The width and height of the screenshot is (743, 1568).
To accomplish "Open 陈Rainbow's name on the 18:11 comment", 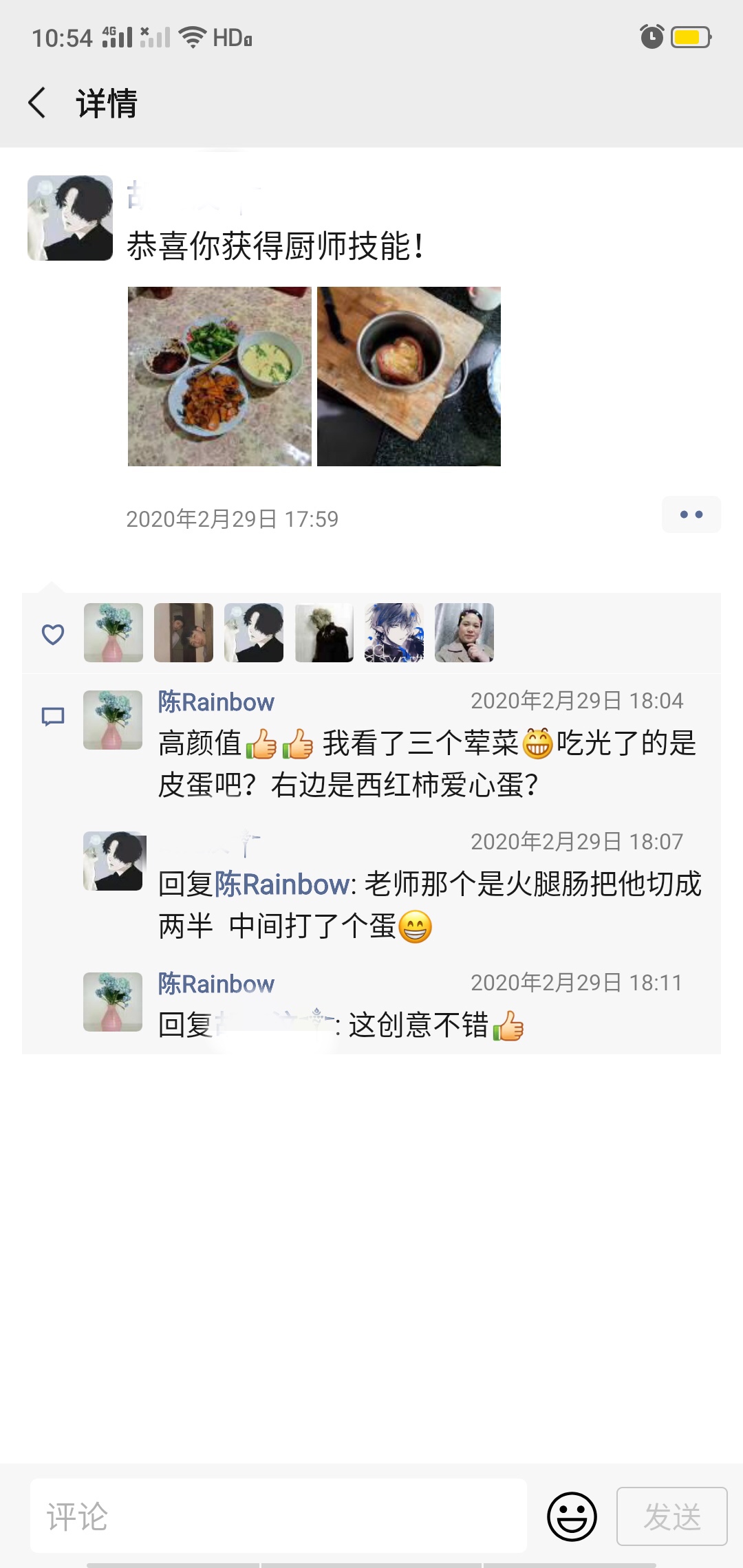I will (216, 984).
